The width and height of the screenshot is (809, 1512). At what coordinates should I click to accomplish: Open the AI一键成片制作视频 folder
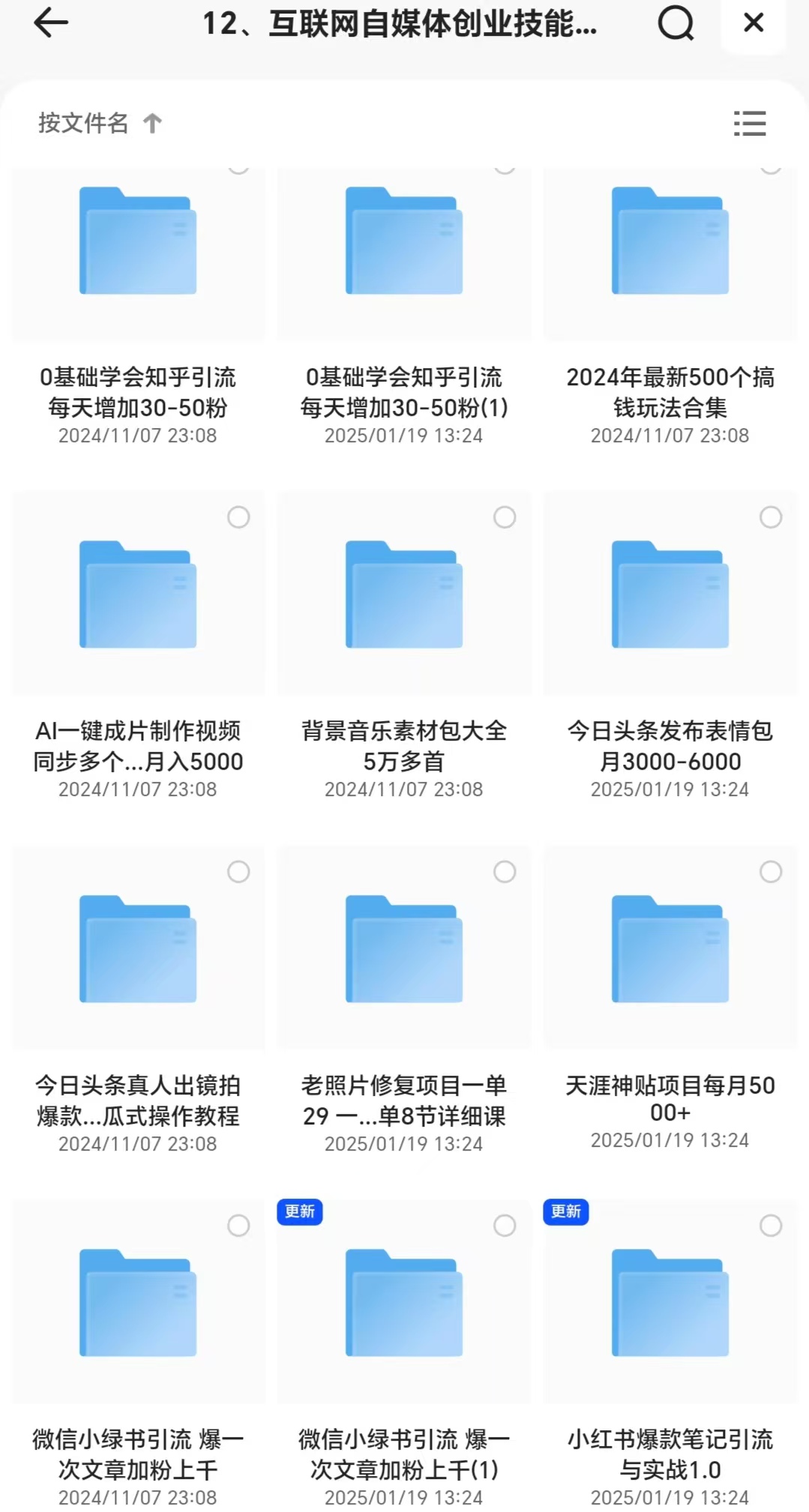tap(138, 594)
